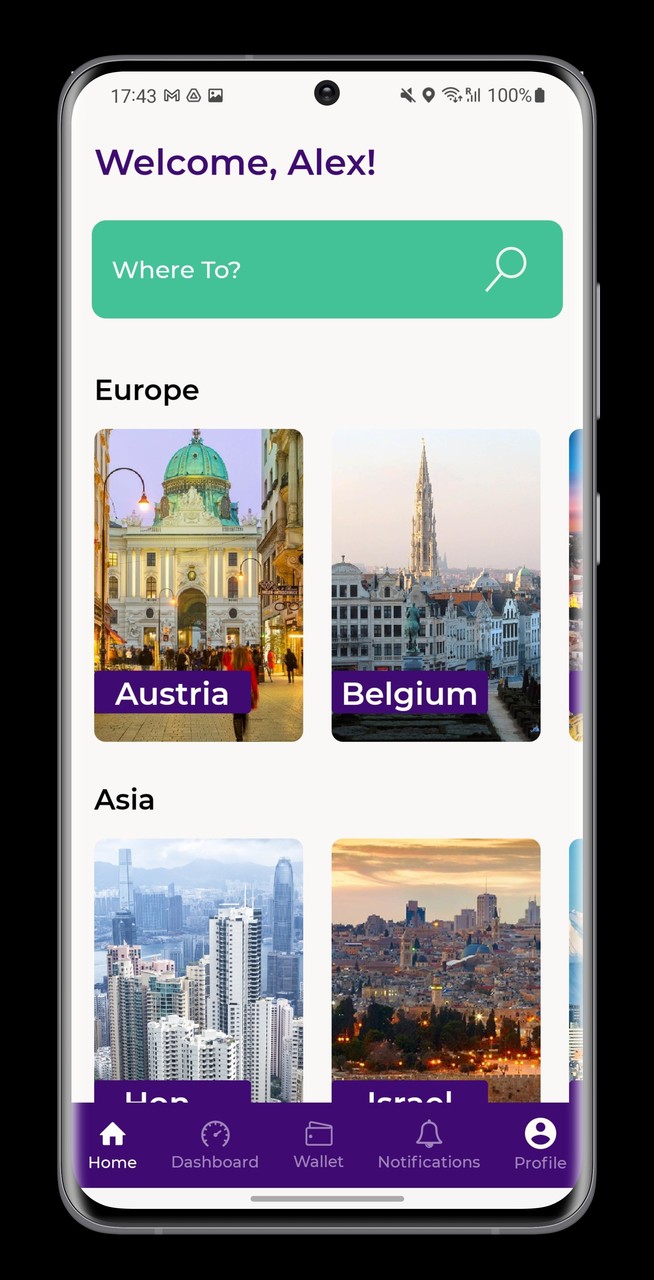This screenshot has width=654, height=1280.
Task: Switch to the Dashboard tab
Action: pyautogui.click(x=214, y=1145)
